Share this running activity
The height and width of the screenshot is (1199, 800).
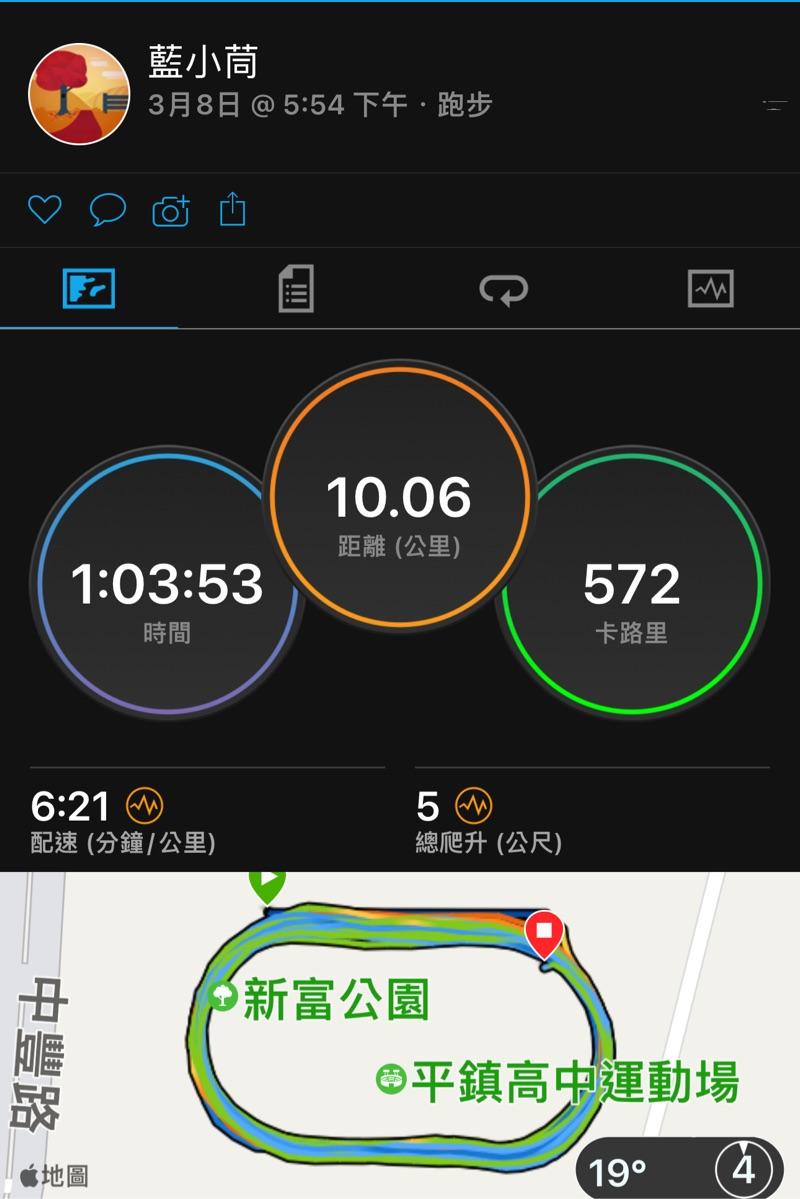(232, 210)
